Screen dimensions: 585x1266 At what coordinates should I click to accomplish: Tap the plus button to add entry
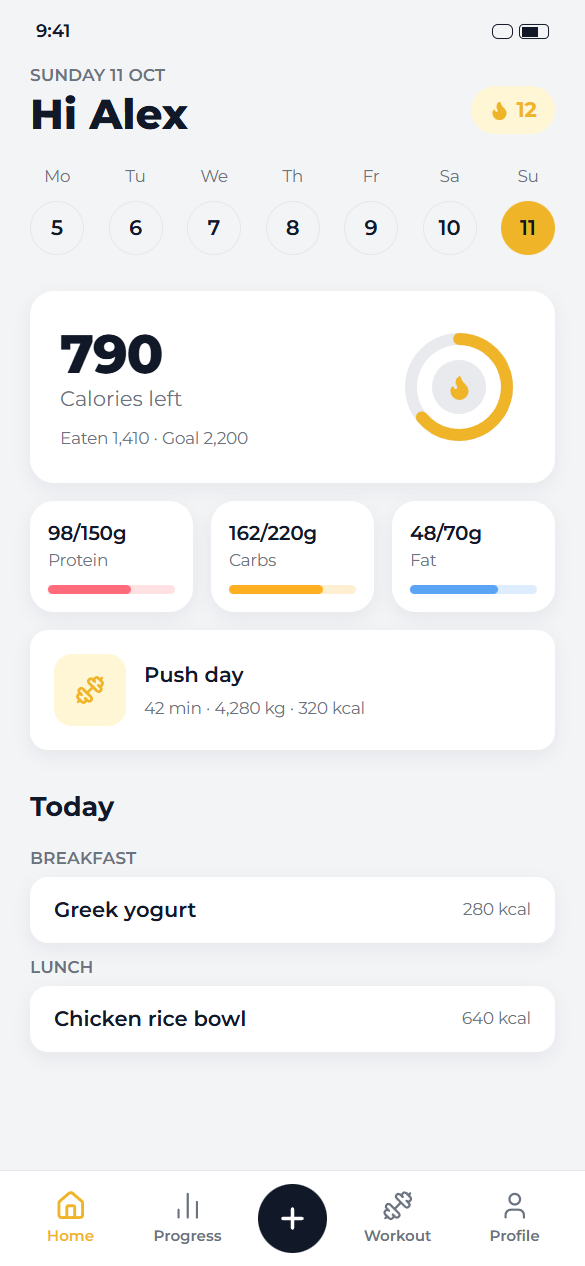[292, 1218]
